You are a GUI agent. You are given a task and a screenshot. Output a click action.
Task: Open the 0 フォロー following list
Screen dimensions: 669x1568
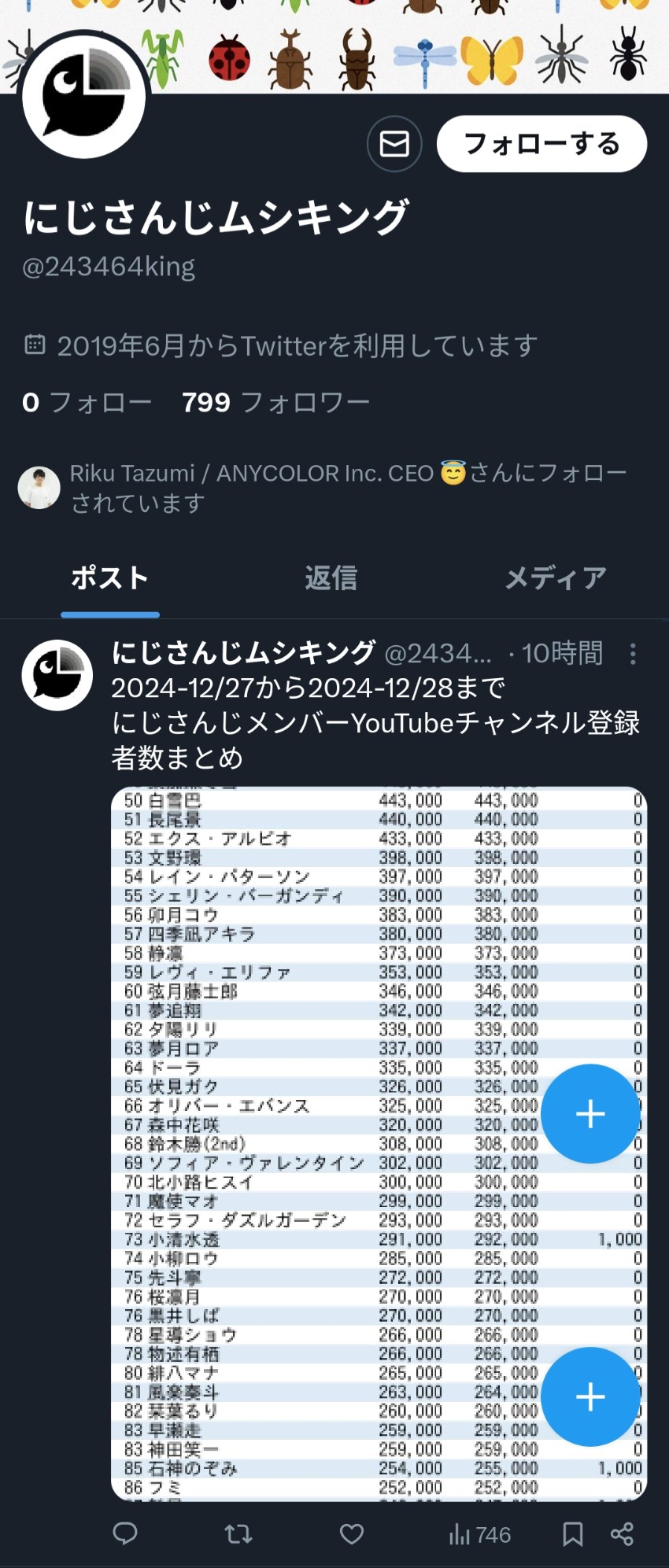[x=87, y=402]
